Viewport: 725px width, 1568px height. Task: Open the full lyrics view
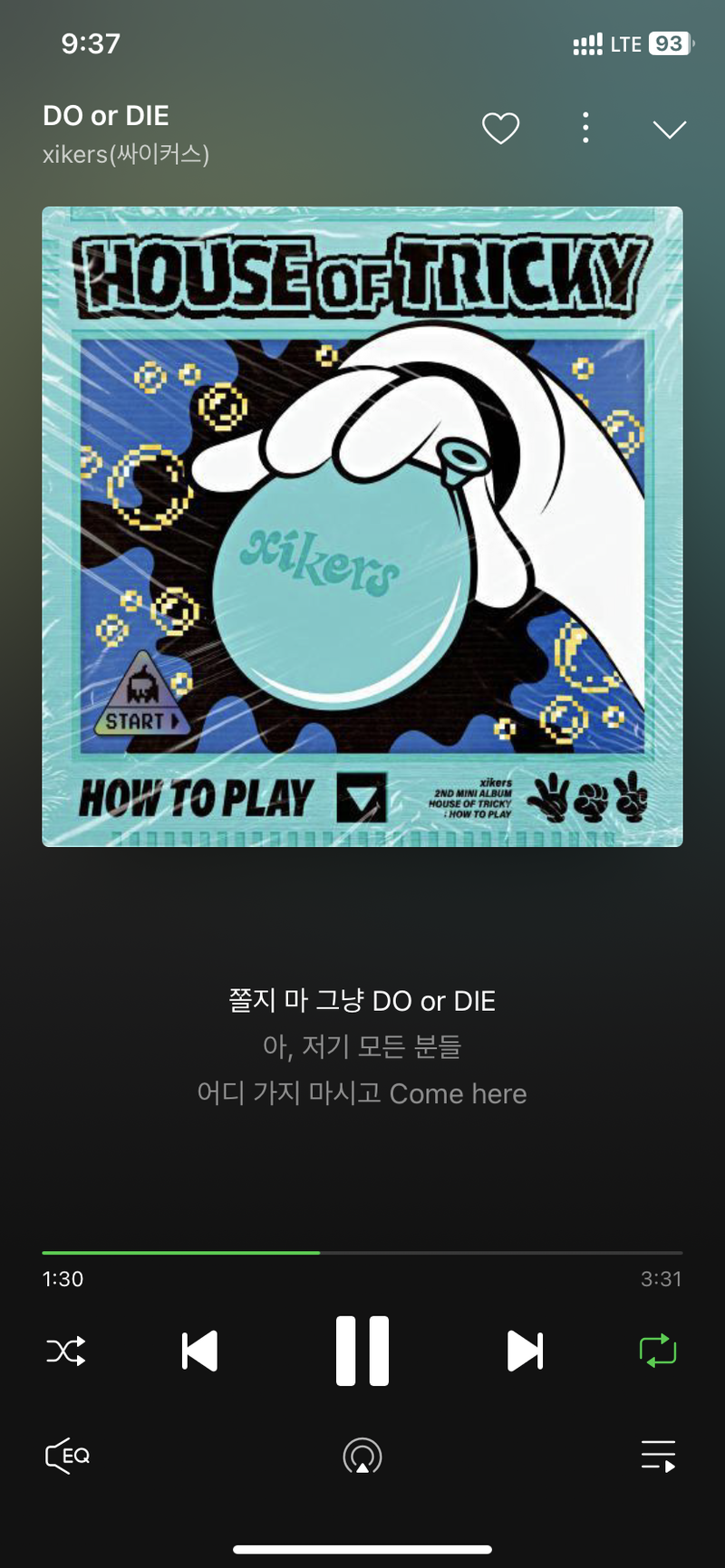pos(362,1046)
